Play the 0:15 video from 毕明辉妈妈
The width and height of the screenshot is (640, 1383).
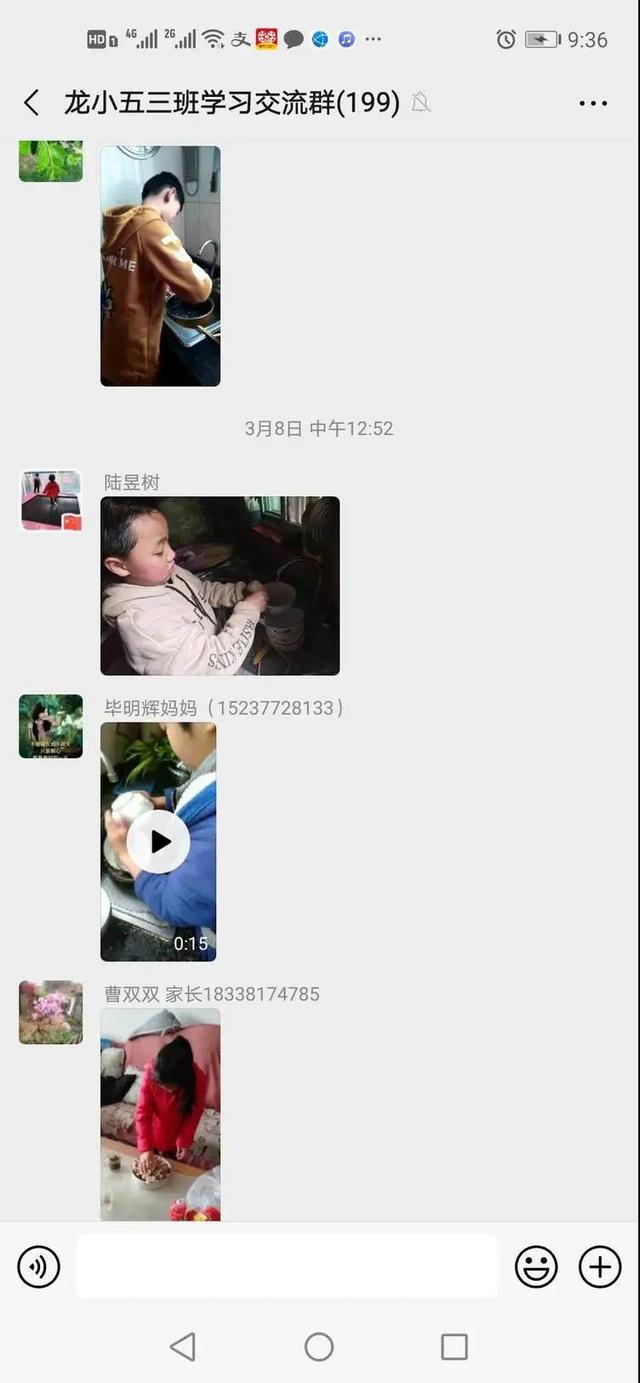point(158,842)
